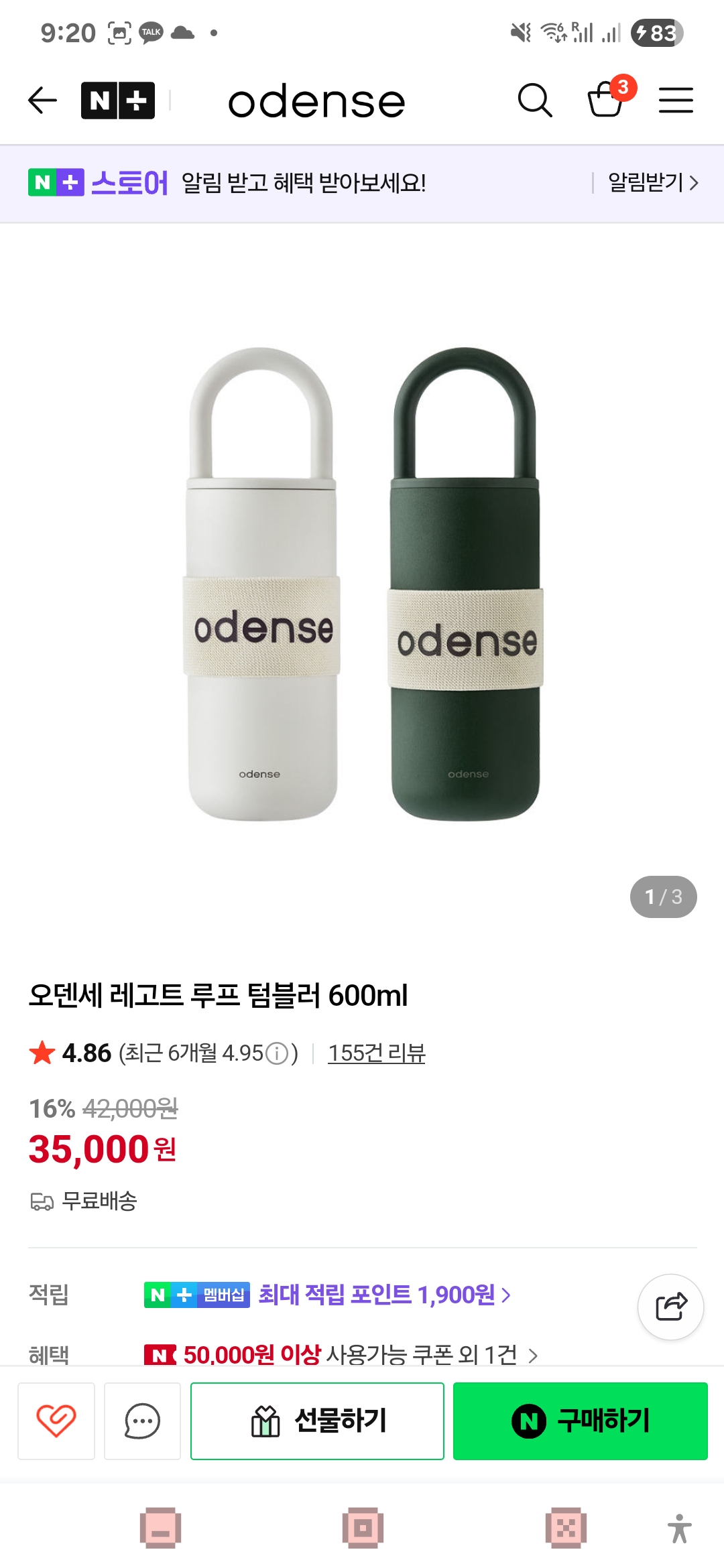Open the 155건 리뷰 reviews link
This screenshot has width=724, height=1568.
(x=376, y=1053)
